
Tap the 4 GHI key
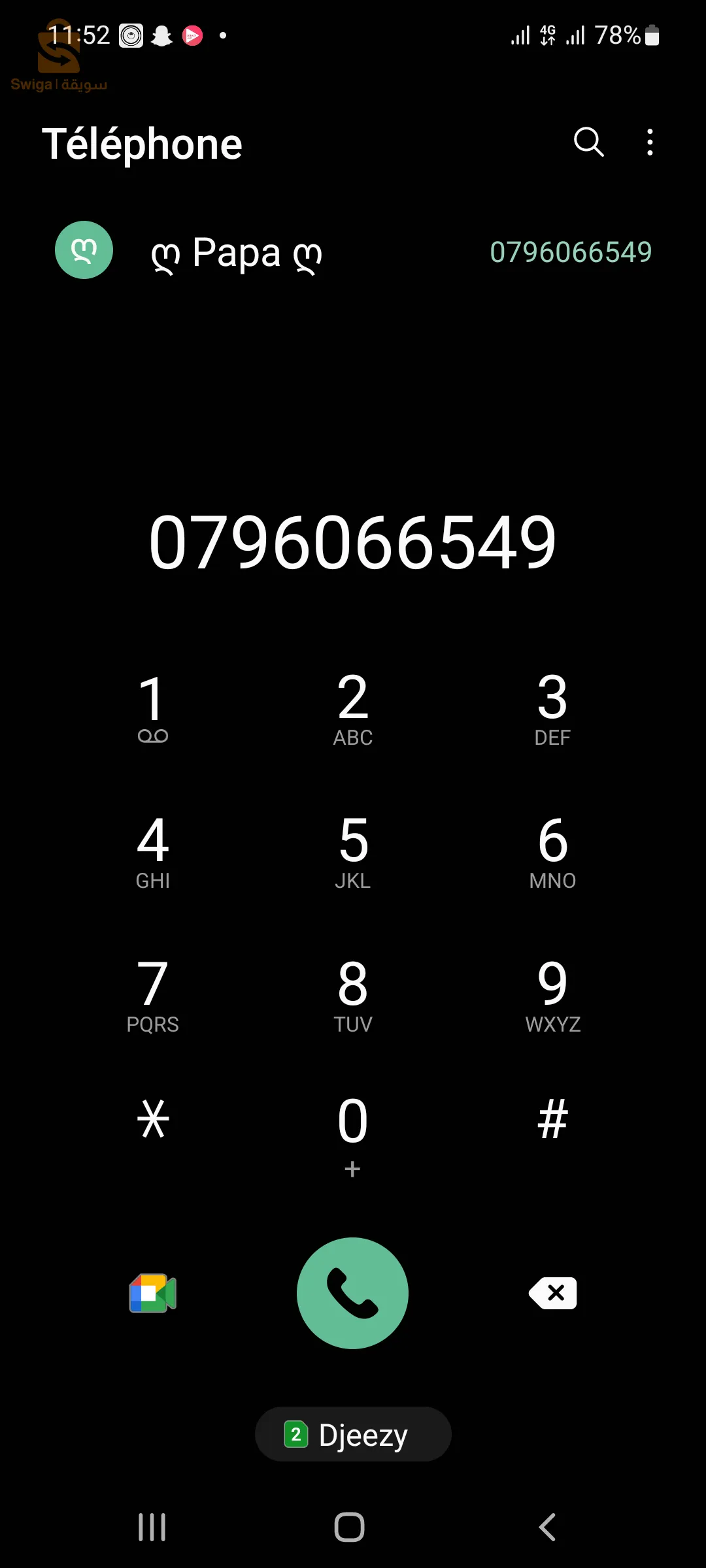point(153,851)
